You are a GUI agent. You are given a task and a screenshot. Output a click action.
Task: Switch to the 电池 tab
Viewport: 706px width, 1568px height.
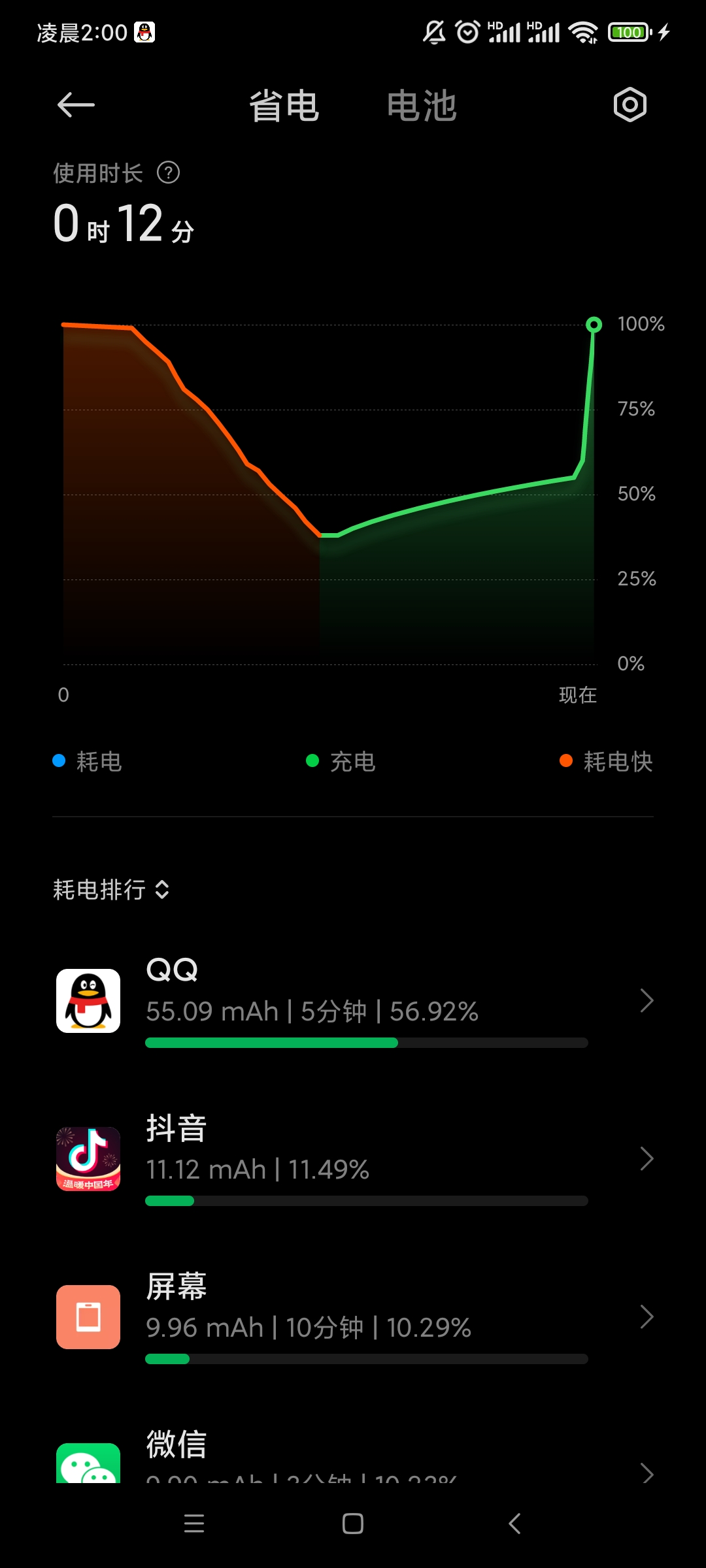422,106
